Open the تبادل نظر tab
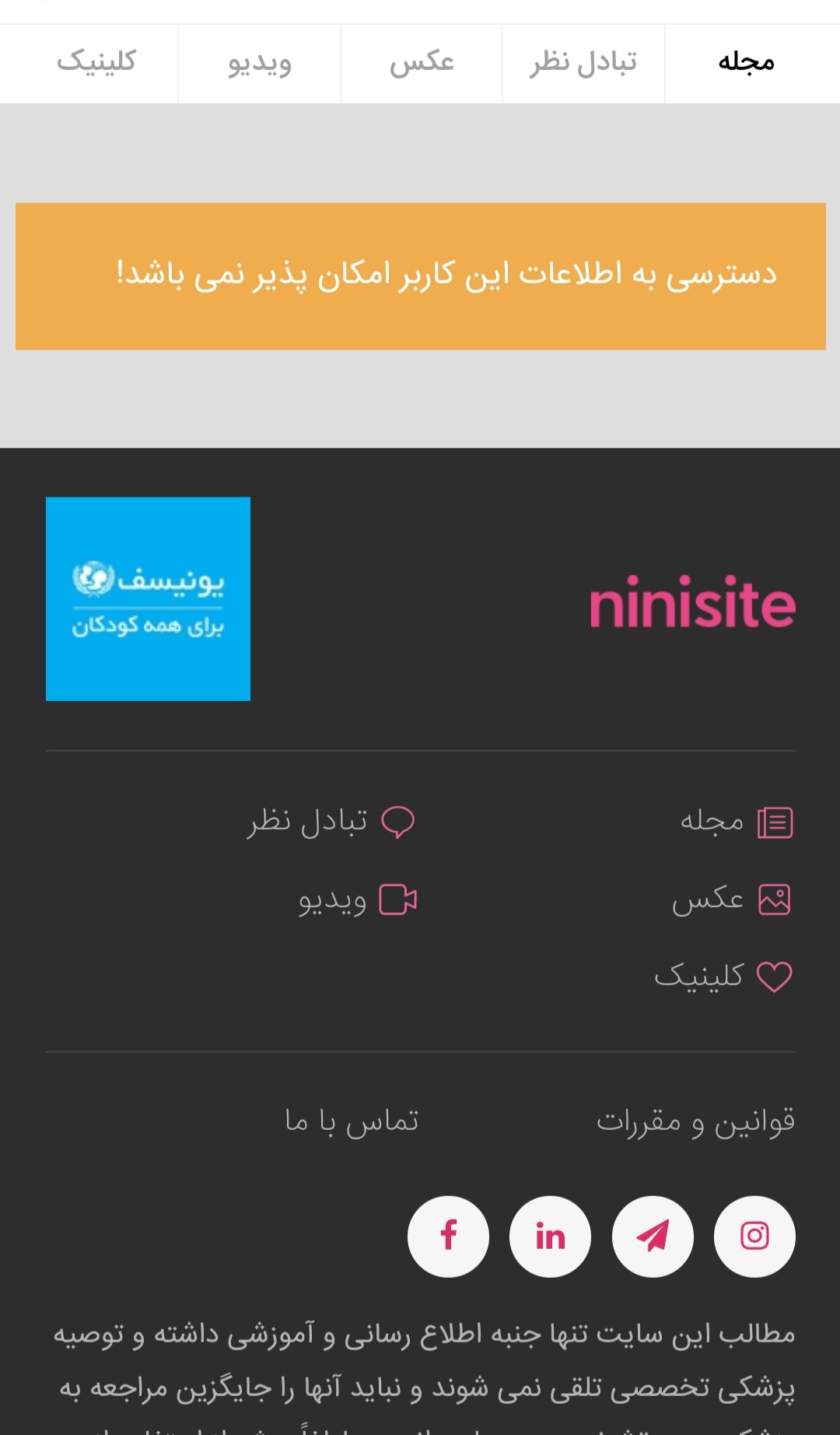Screen dimensions: 840x1435 (583, 62)
